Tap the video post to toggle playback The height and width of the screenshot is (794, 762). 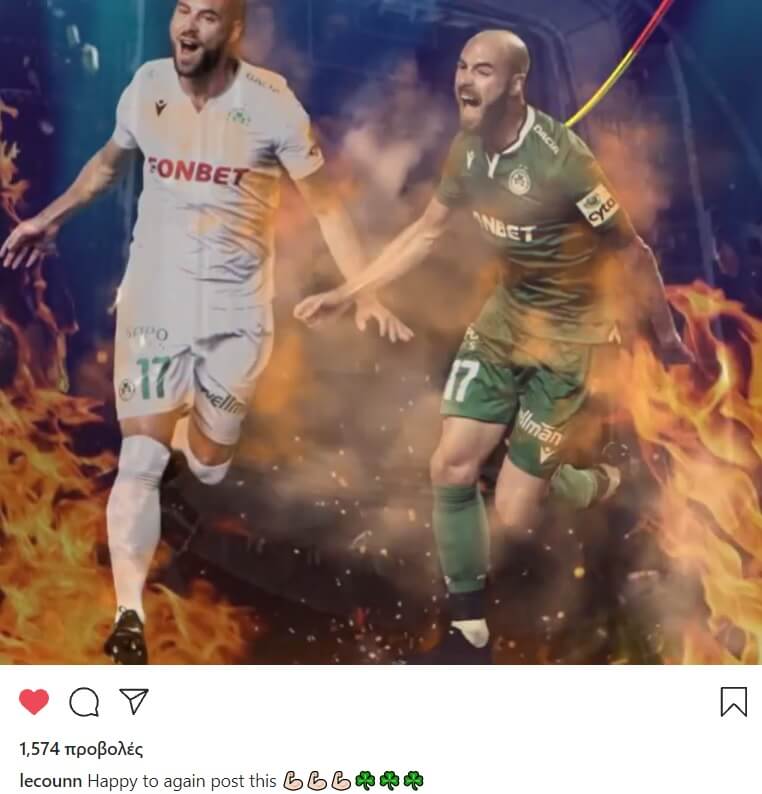tap(381, 332)
